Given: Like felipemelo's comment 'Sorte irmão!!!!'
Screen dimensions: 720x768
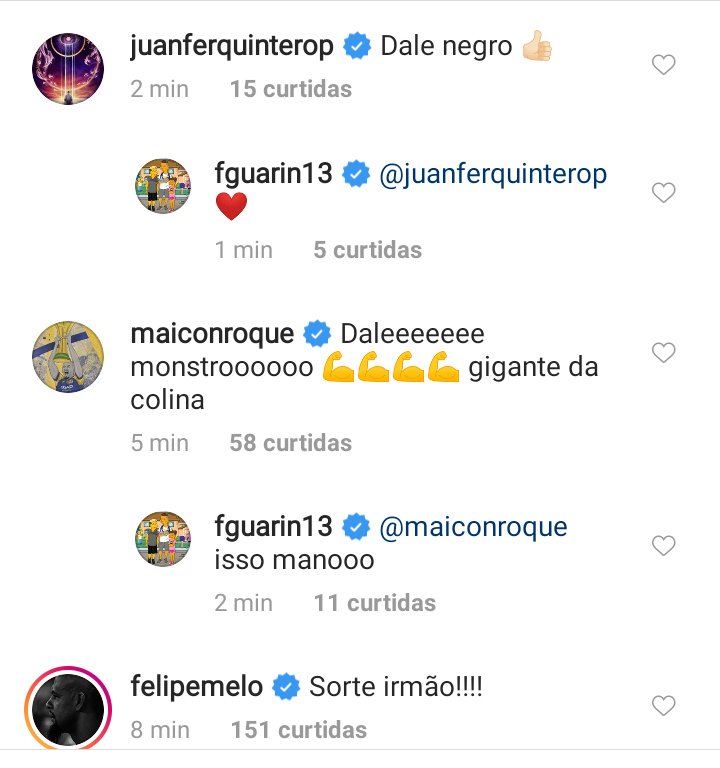Looking at the screenshot, I should coord(663,706).
